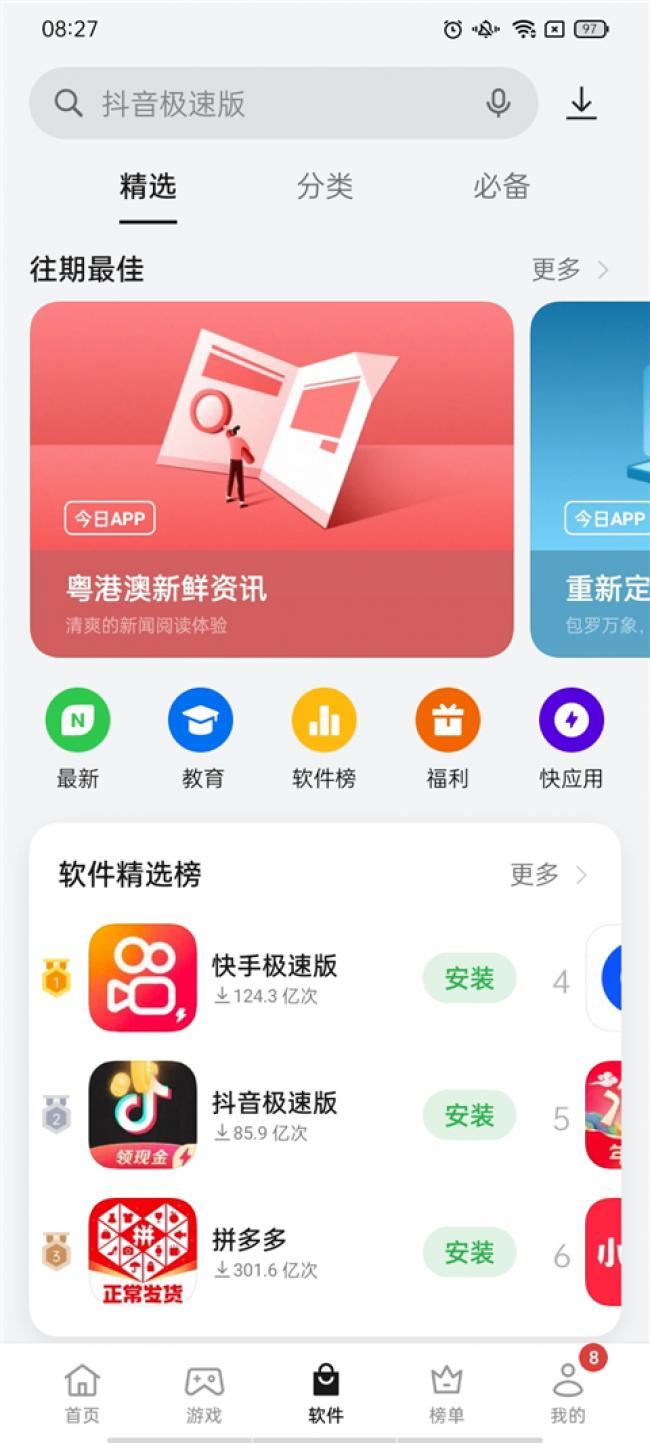Install 抖音极速版 from the ranking list

point(469,1115)
